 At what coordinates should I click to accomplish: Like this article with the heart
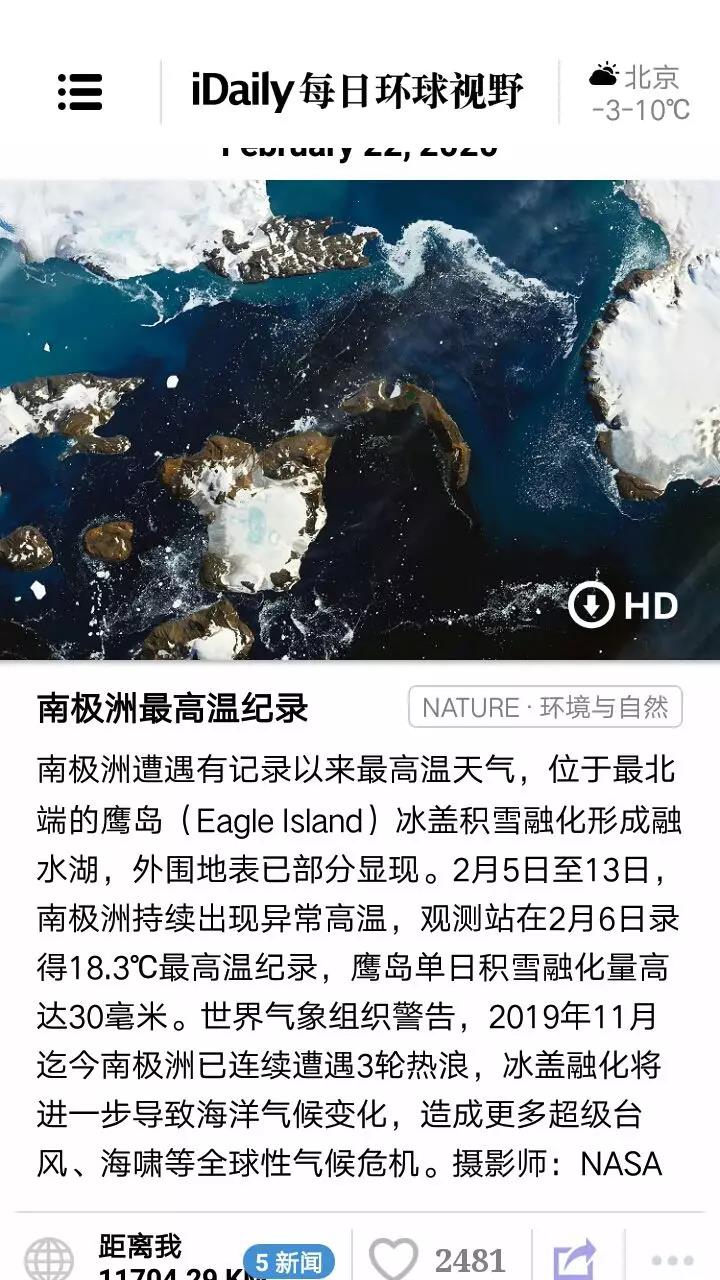[x=393, y=1259]
